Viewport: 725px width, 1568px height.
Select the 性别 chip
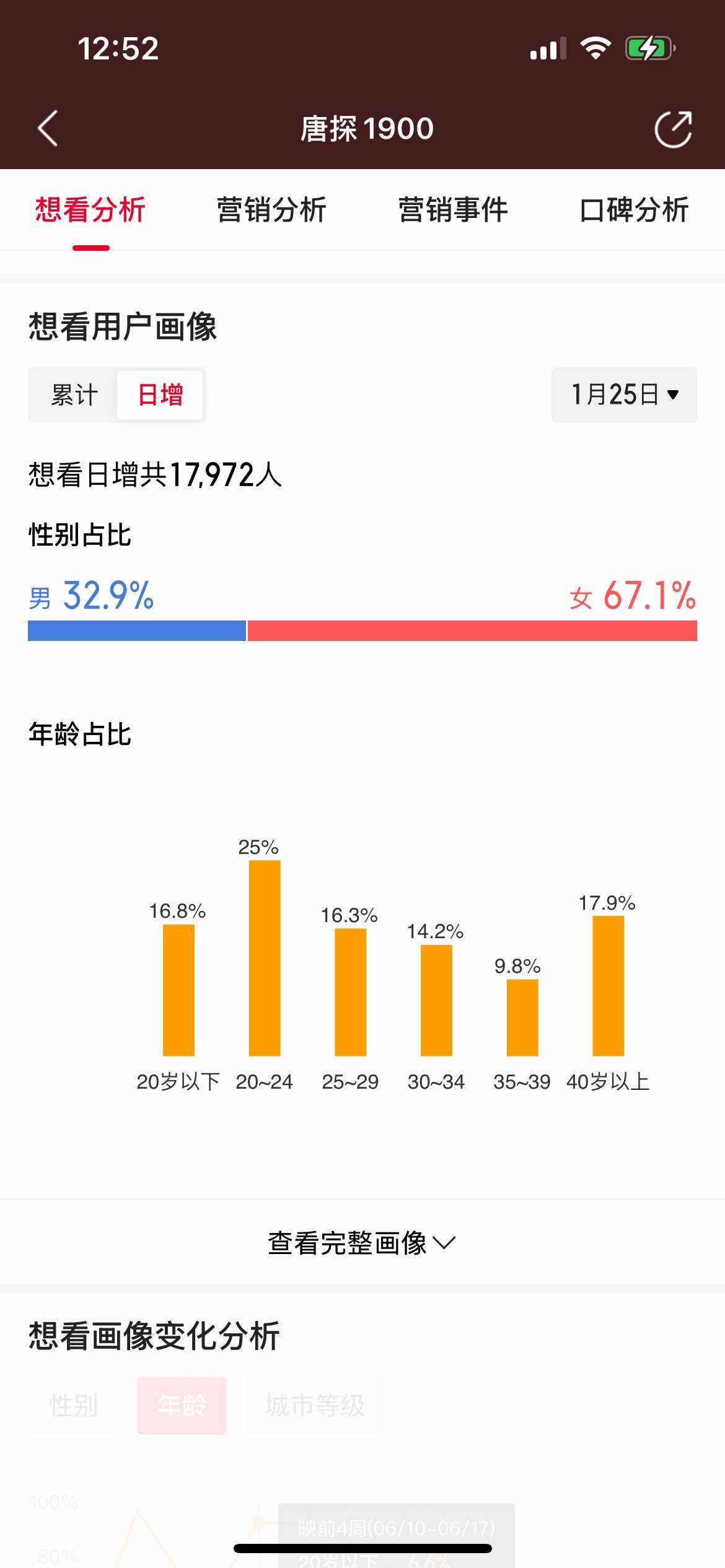[74, 1405]
